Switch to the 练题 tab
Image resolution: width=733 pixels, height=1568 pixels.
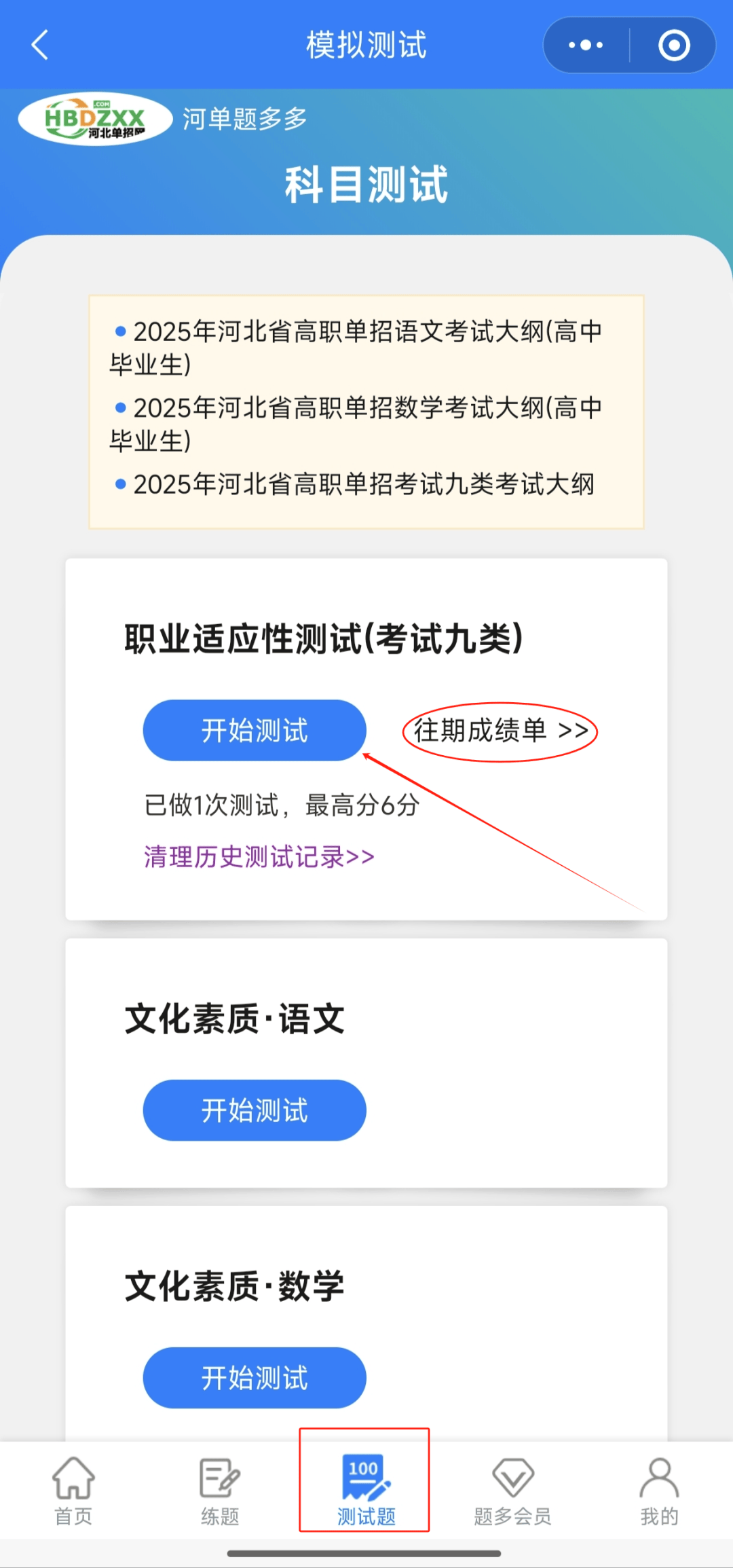tap(220, 1491)
